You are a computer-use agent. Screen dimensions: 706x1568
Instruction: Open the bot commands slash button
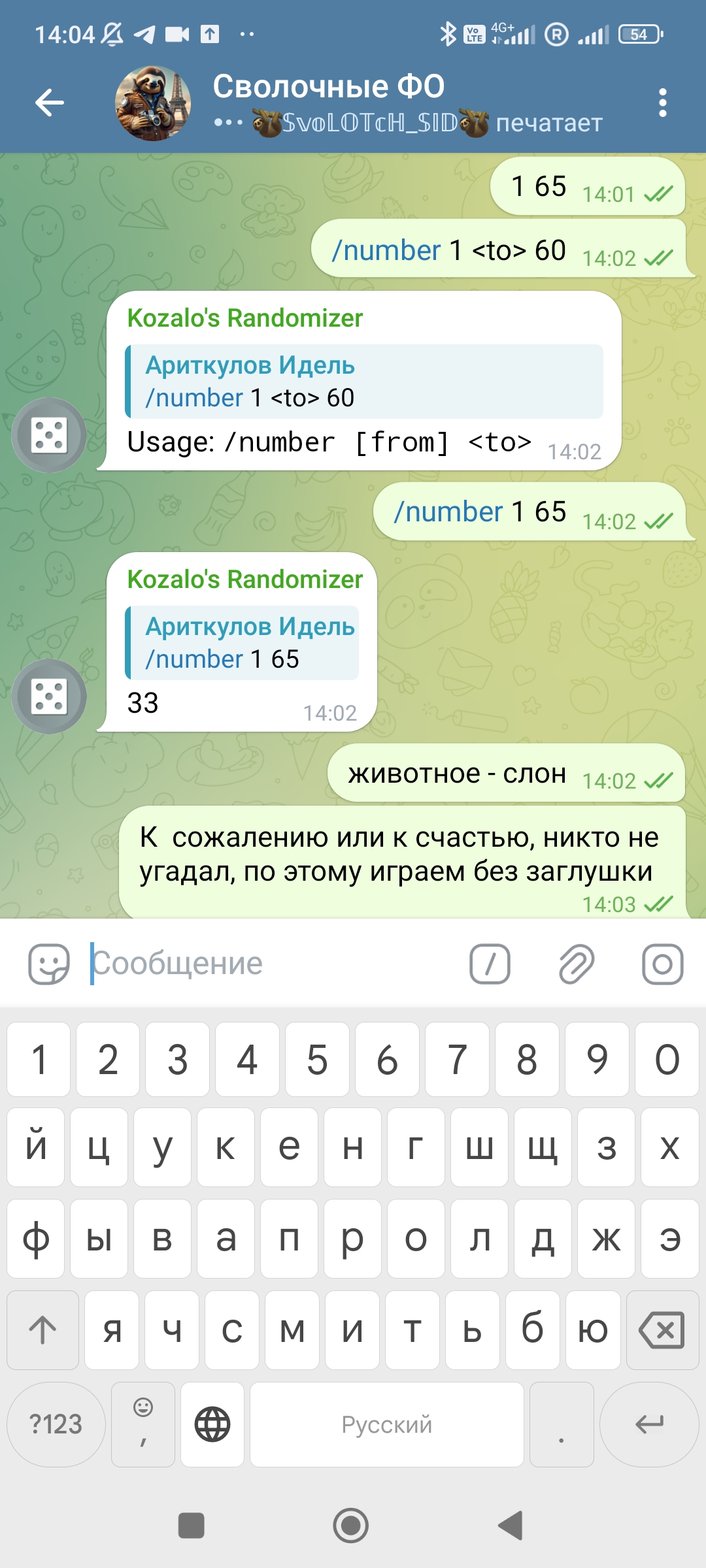click(490, 964)
